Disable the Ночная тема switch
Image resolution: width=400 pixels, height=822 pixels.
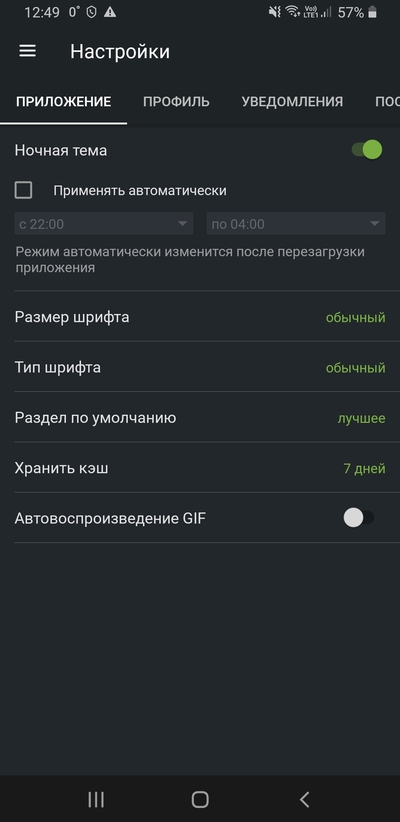[x=366, y=150]
